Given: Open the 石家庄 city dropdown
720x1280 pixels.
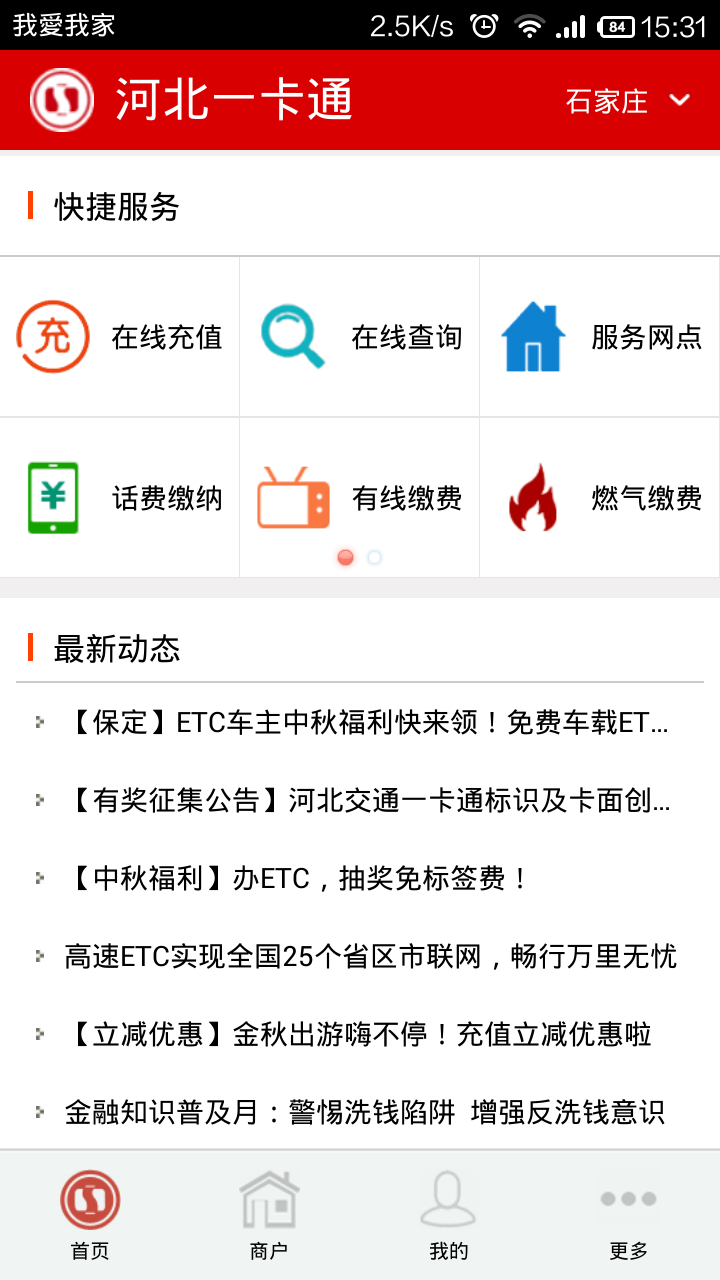Looking at the screenshot, I should 628,101.
